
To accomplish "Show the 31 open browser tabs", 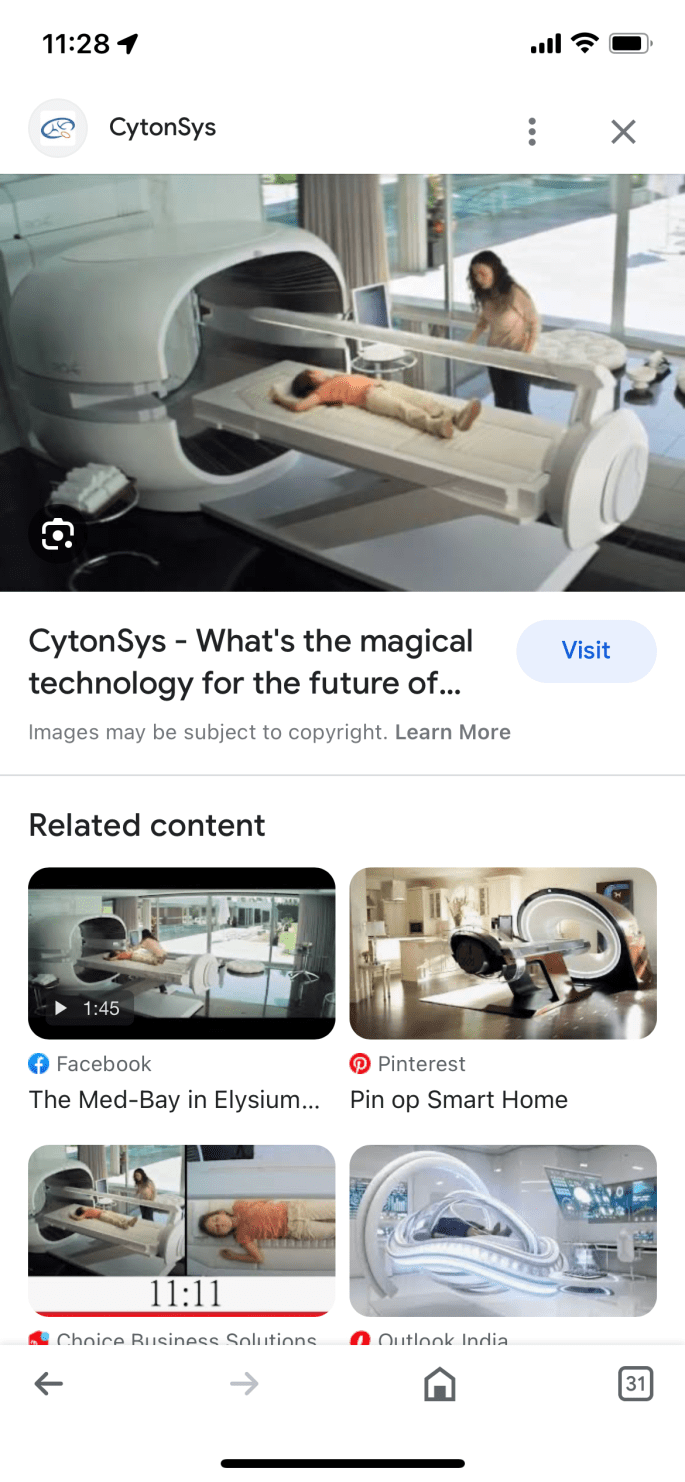I will coord(636,1384).
